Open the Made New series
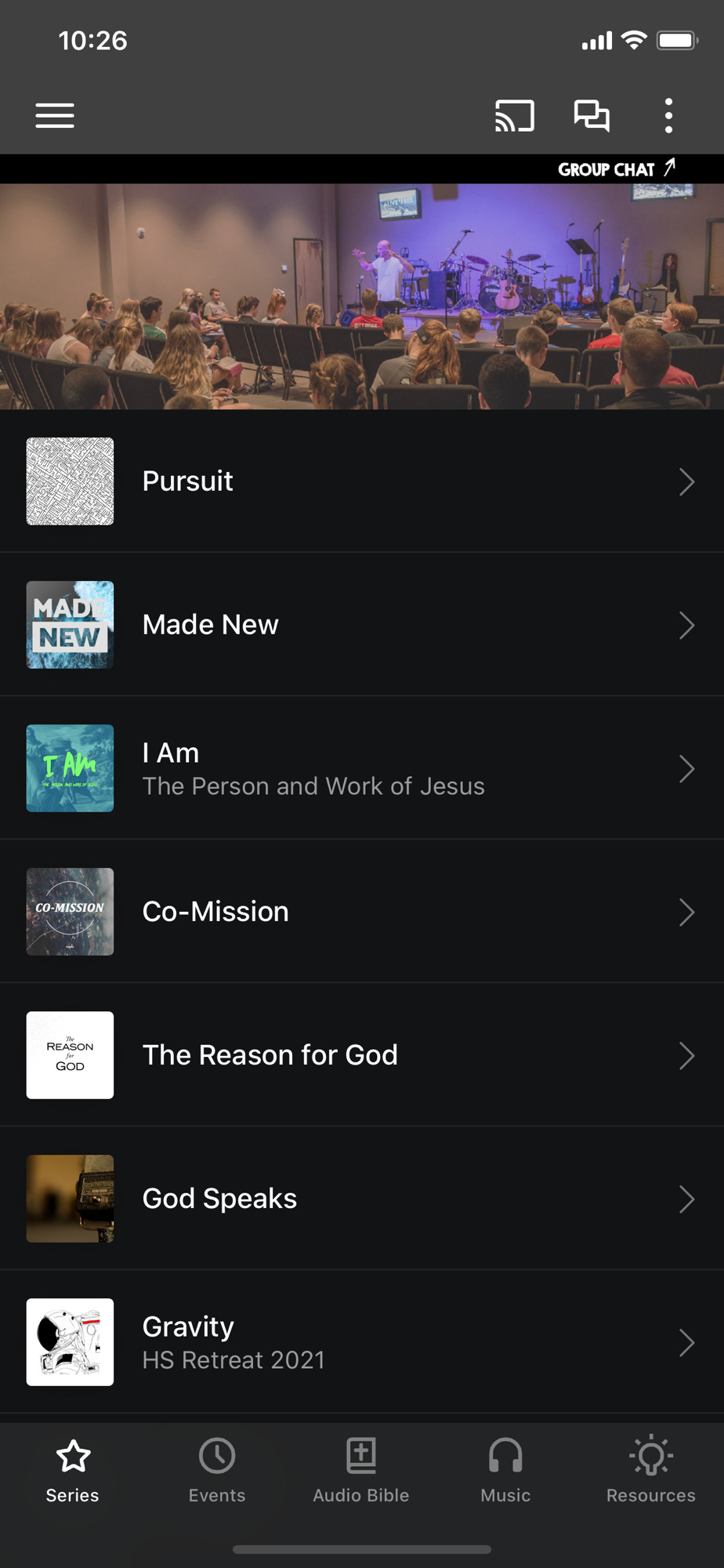The height and width of the screenshot is (1568, 724). (361, 625)
